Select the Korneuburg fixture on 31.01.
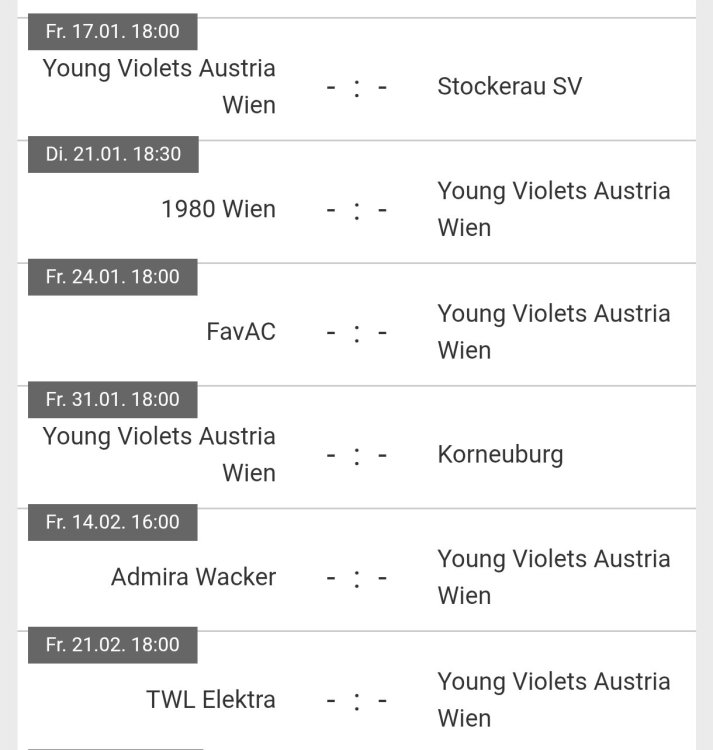 [356, 455]
